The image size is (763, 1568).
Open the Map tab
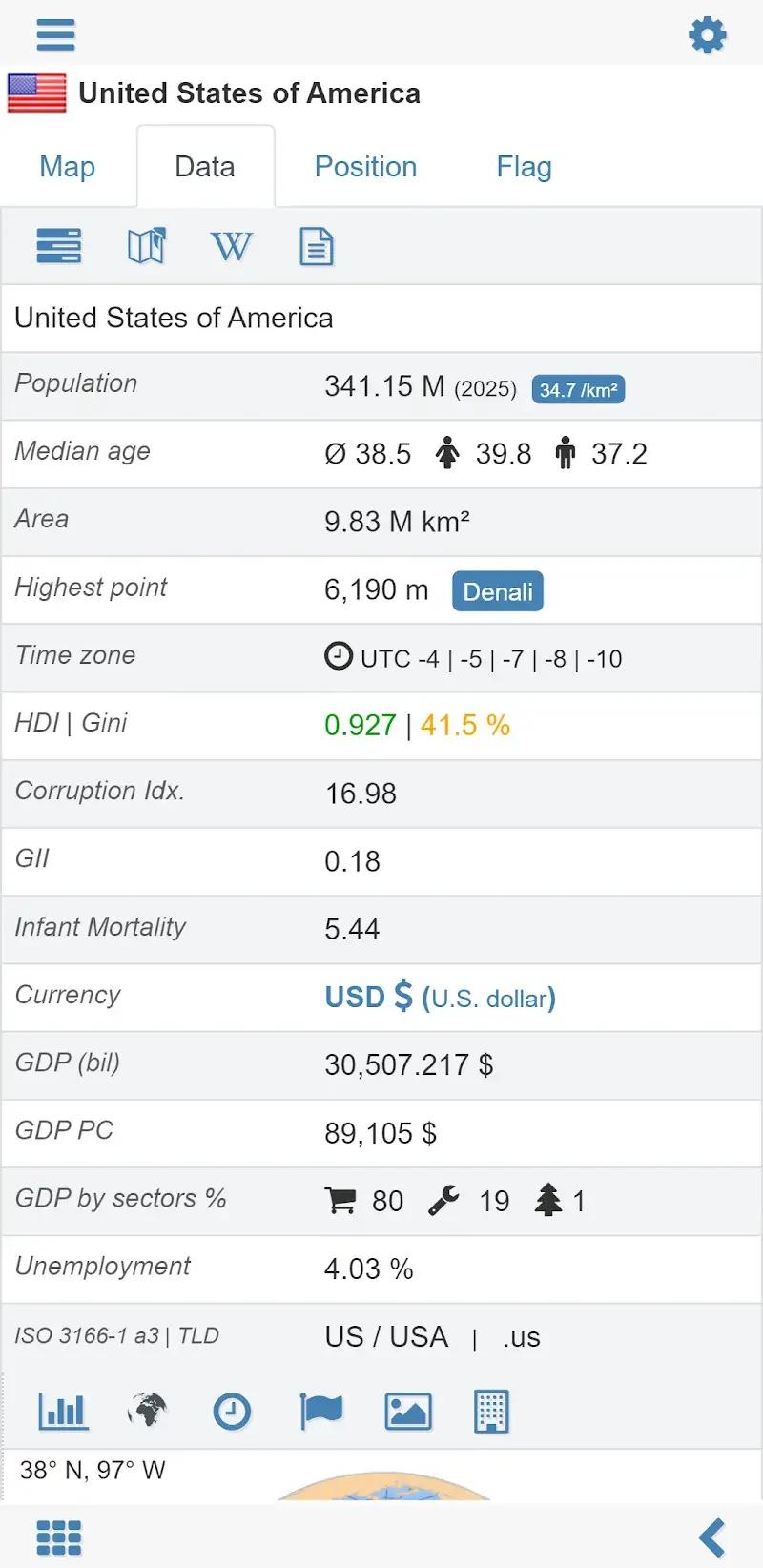coord(67,166)
